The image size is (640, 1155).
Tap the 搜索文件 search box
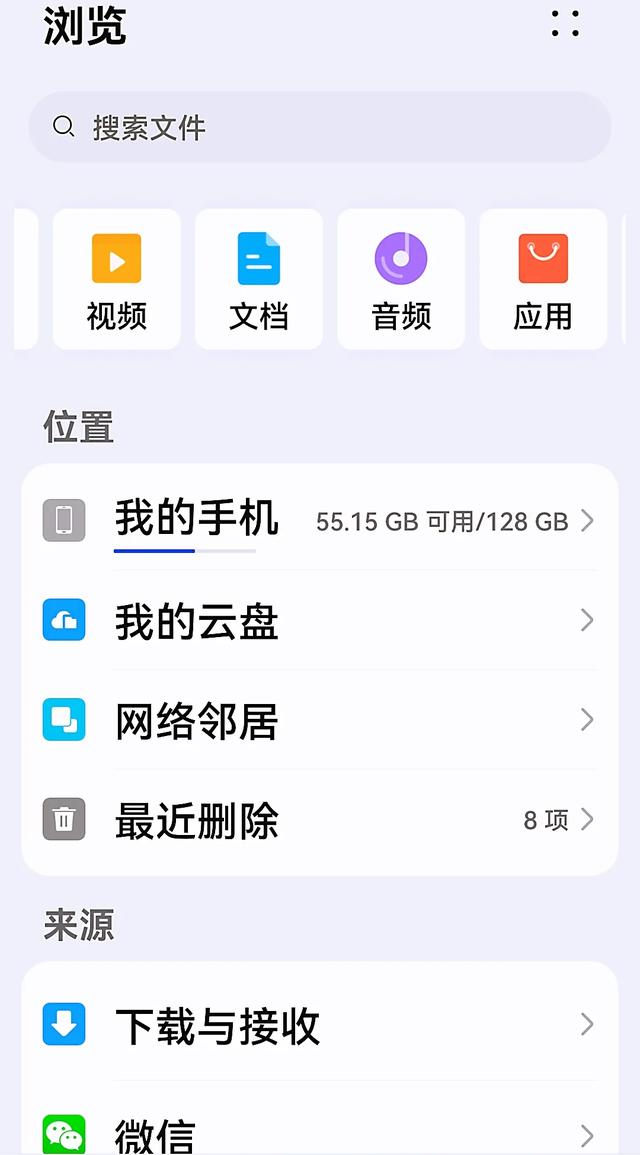point(320,127)
